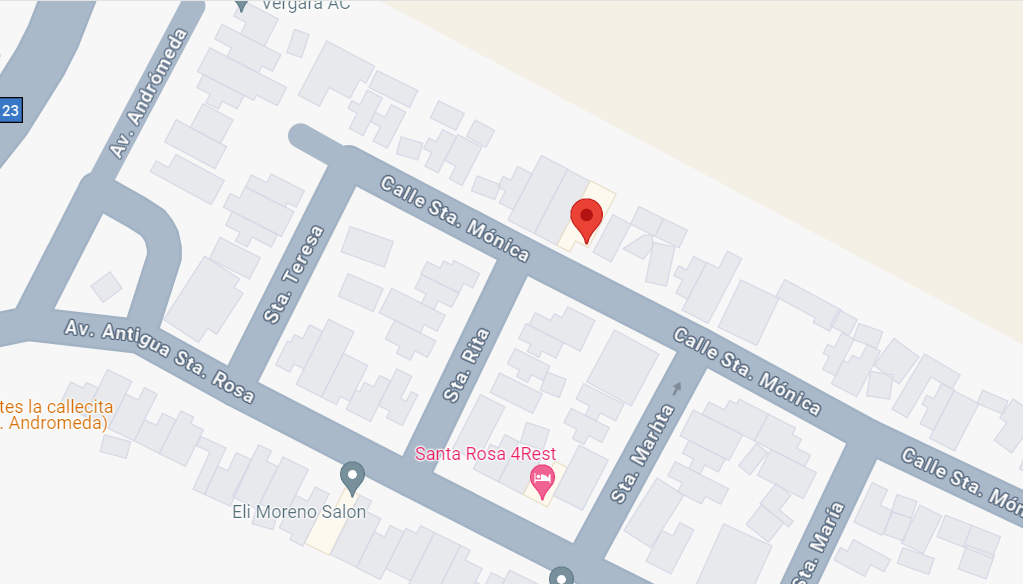The height and width of the screenshot is (584, 1023).
Task: Open the Santa Rosa 4Rest hotel marker
Action: point(542,481)
